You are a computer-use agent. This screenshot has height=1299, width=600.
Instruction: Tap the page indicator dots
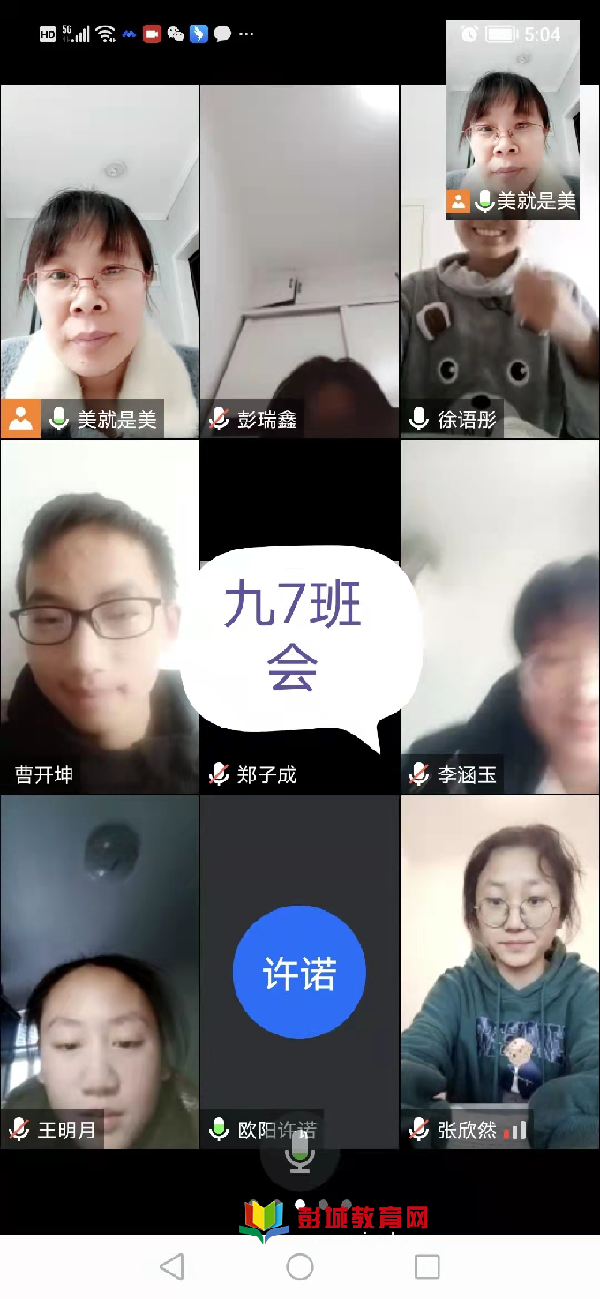(x=323, y=1204)
